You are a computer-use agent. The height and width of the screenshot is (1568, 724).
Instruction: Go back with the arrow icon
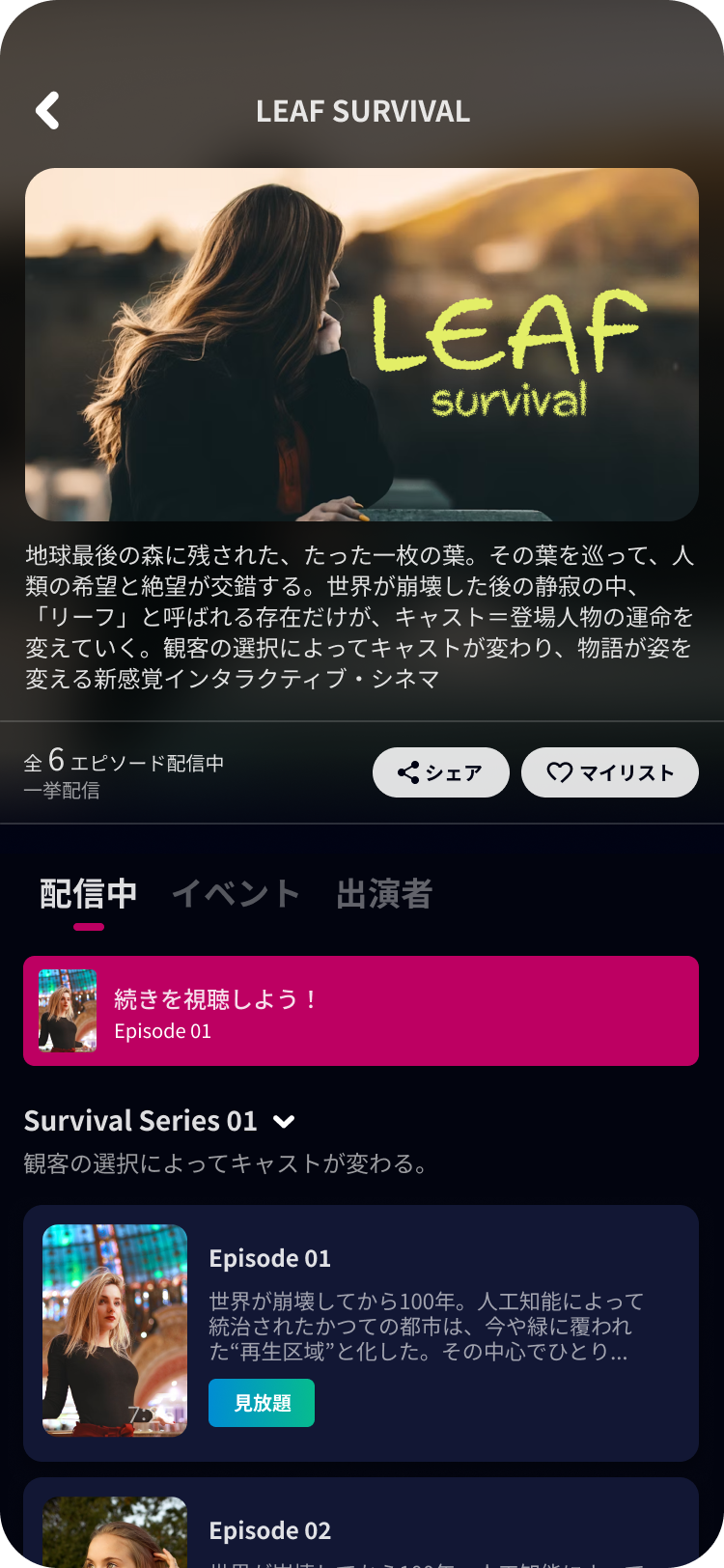click(x=47, y=111)
